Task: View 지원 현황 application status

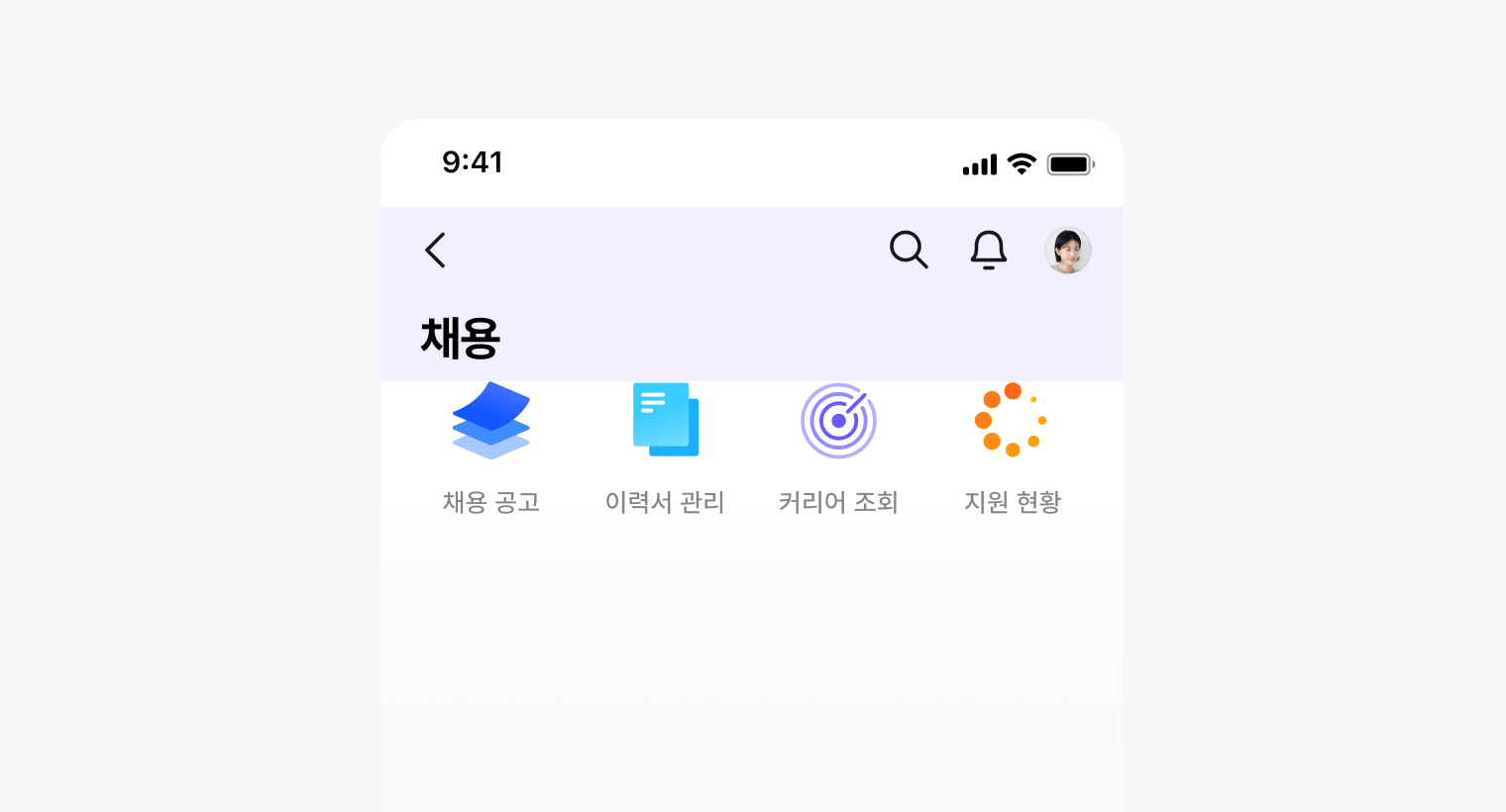Action: pos(1012,446)
